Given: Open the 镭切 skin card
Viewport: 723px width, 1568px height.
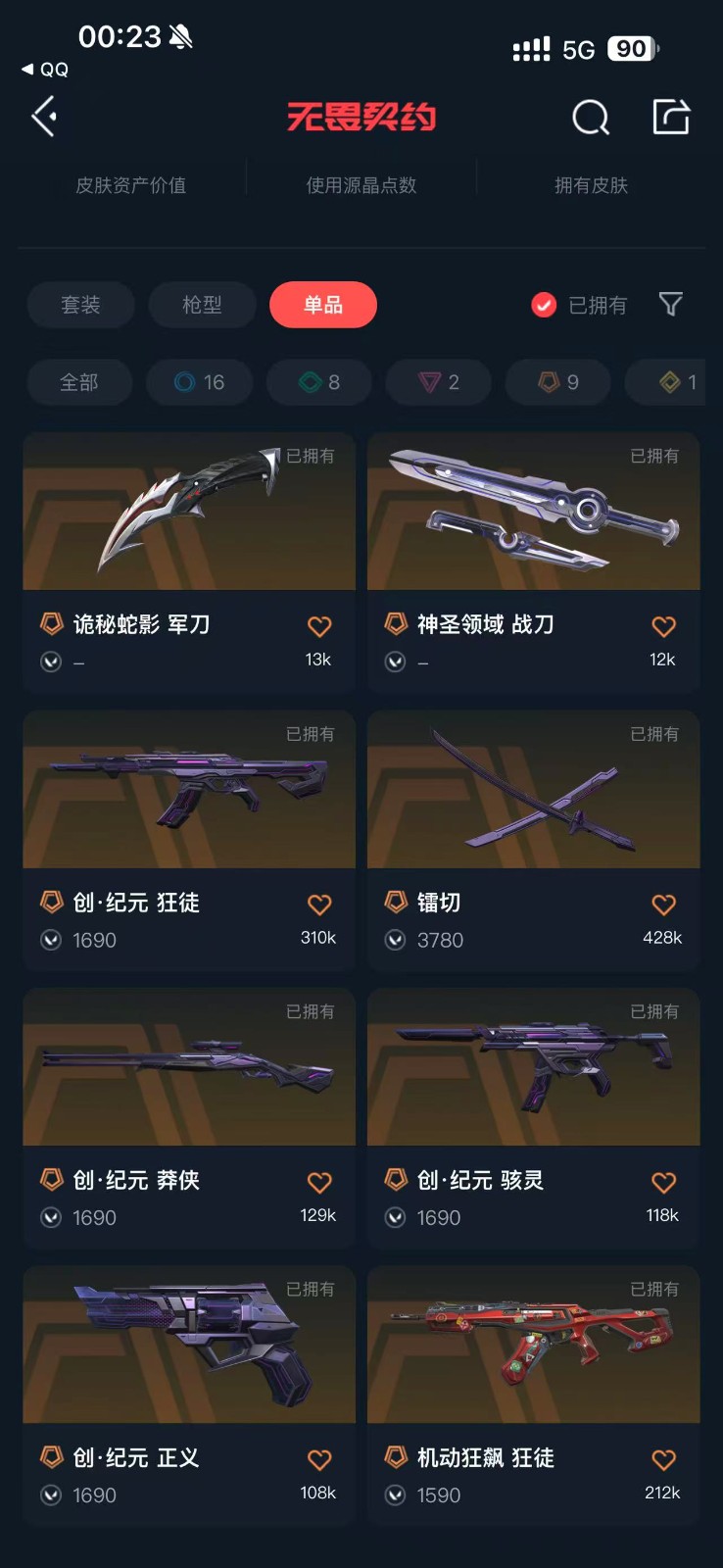Looking at the screenshot, I should (x=534, y=841).
